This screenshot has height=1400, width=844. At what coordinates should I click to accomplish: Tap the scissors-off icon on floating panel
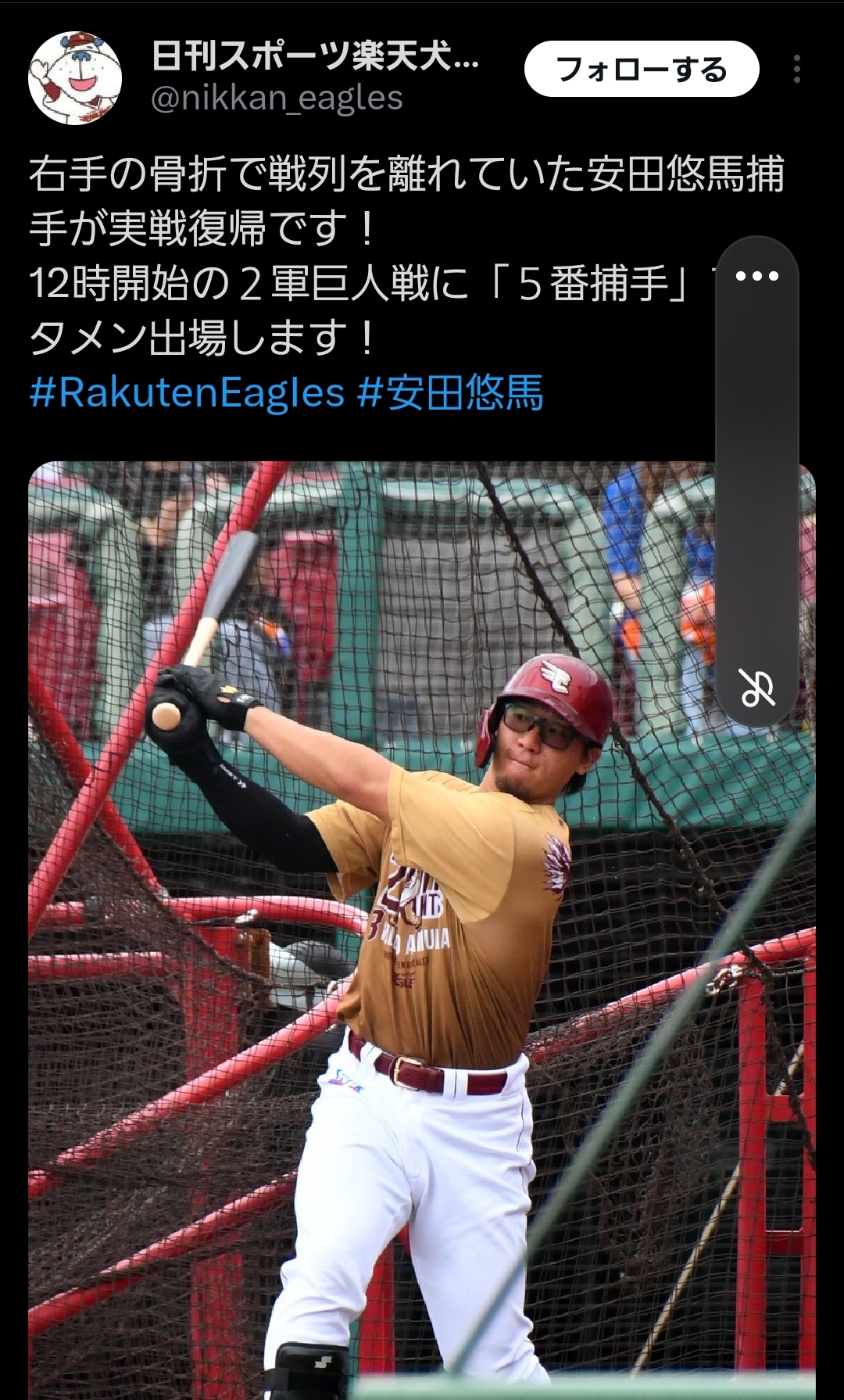coord(757,689)
